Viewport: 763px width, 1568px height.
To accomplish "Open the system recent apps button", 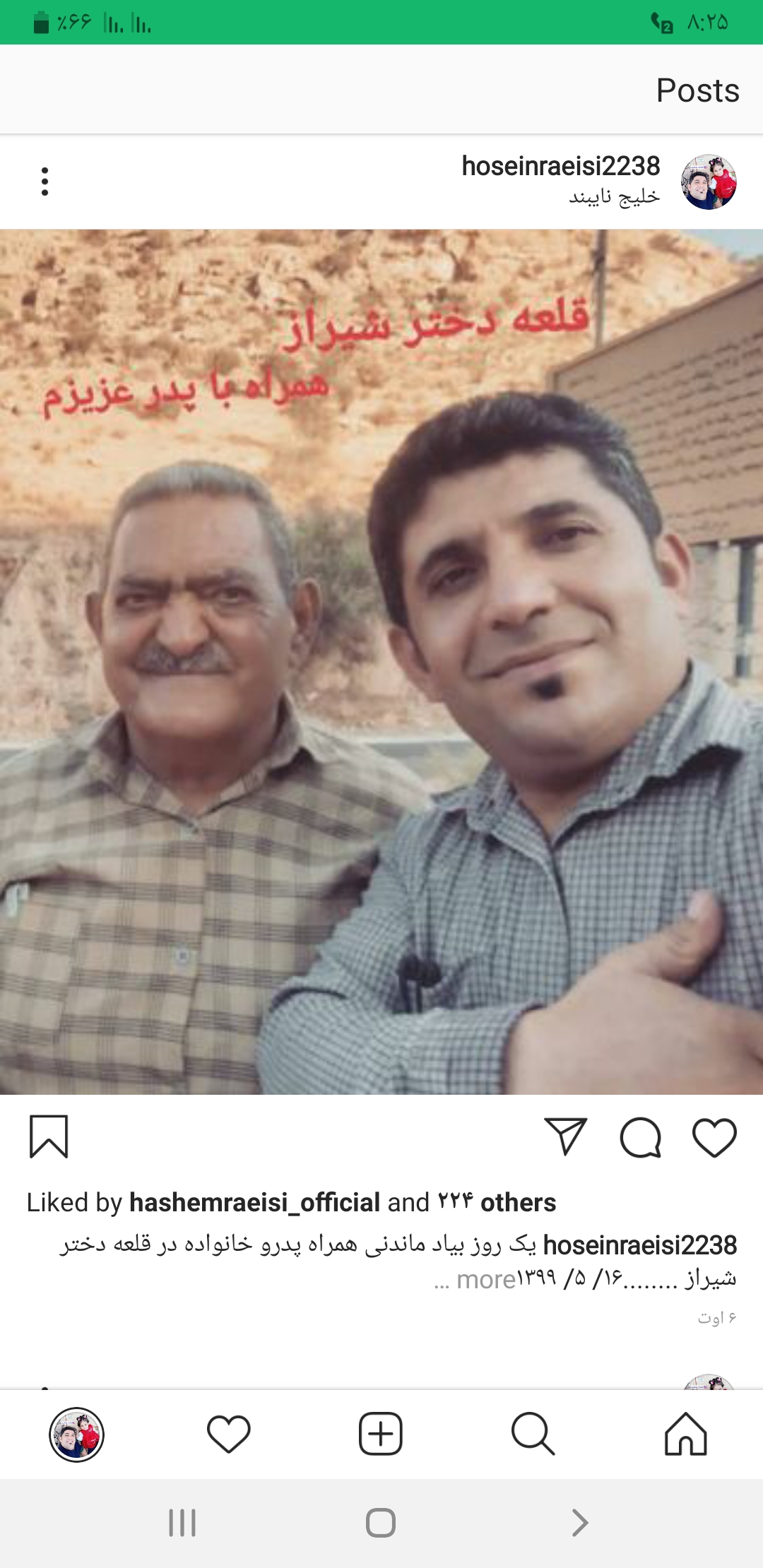I will [182, 1523].
